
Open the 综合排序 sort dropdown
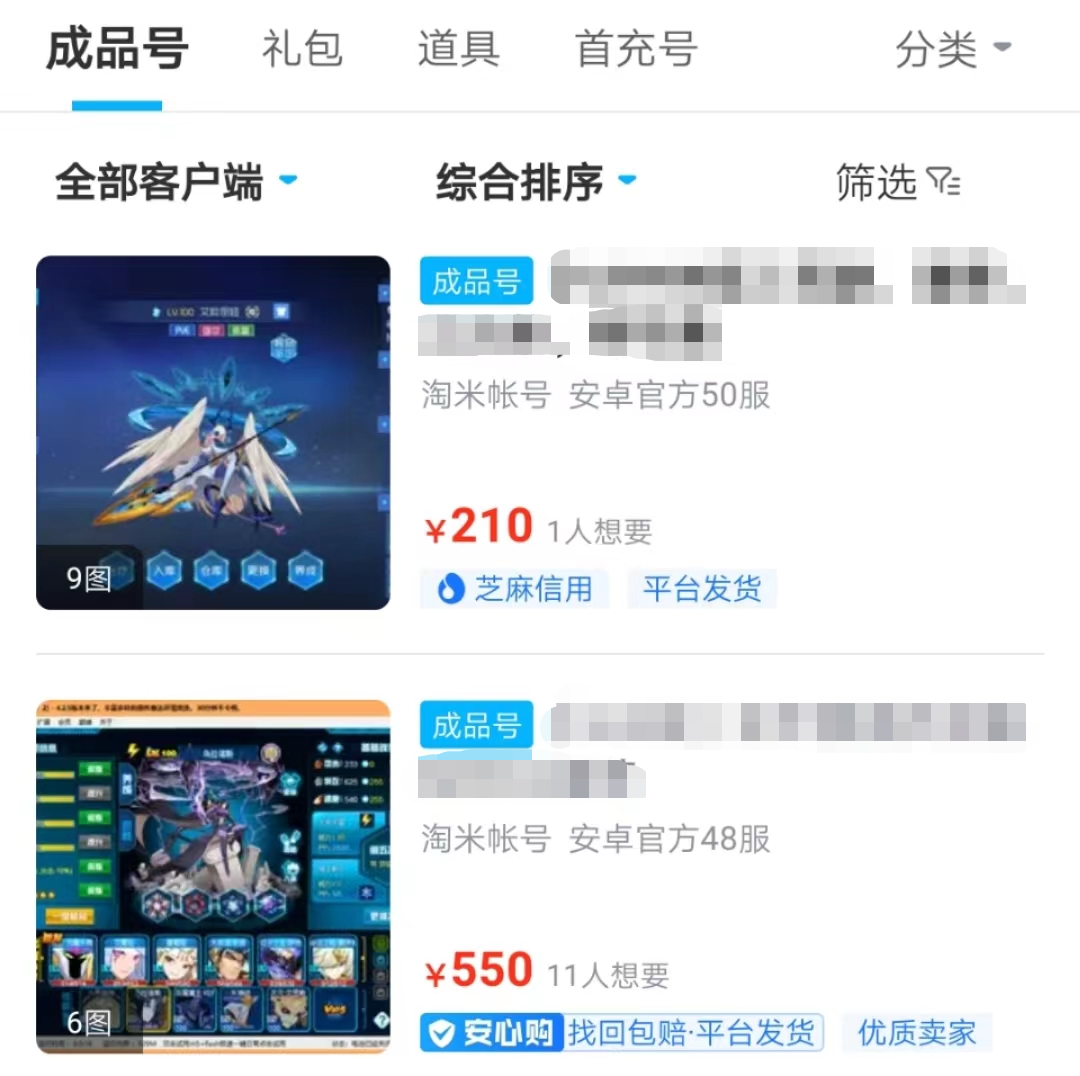[537, 182]
